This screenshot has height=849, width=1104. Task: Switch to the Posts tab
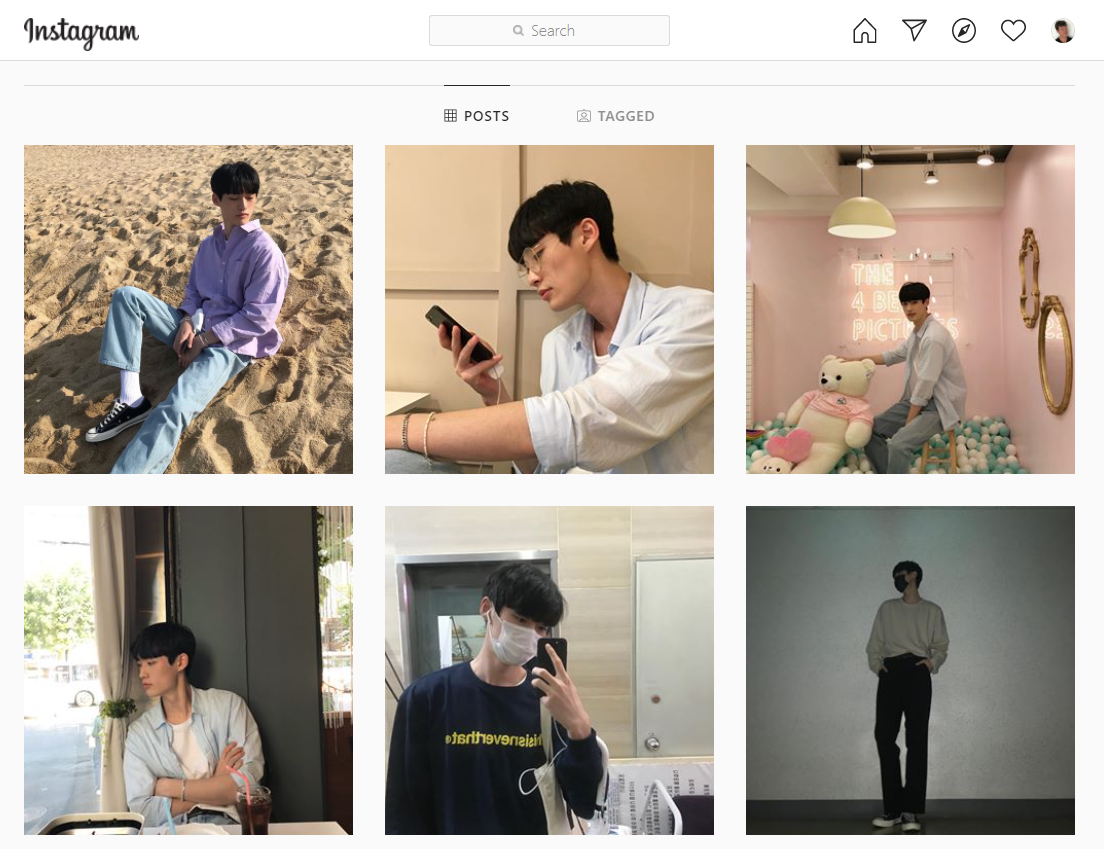pyautogui.click(x=477, y=116)
